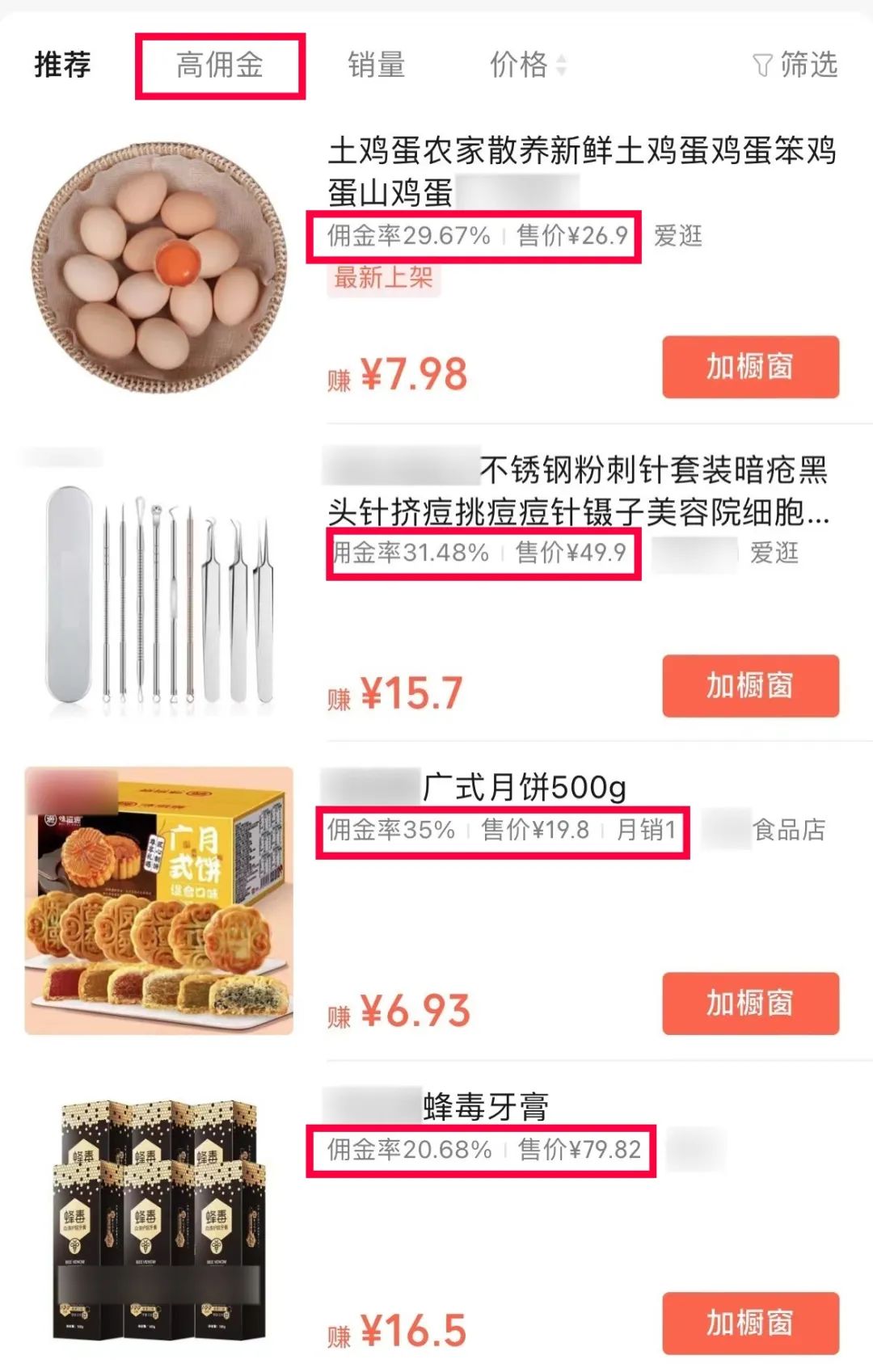This screenshot has height=1372, width=873.
Task: Sort the list by 价格
Action: tap(527, 65)
